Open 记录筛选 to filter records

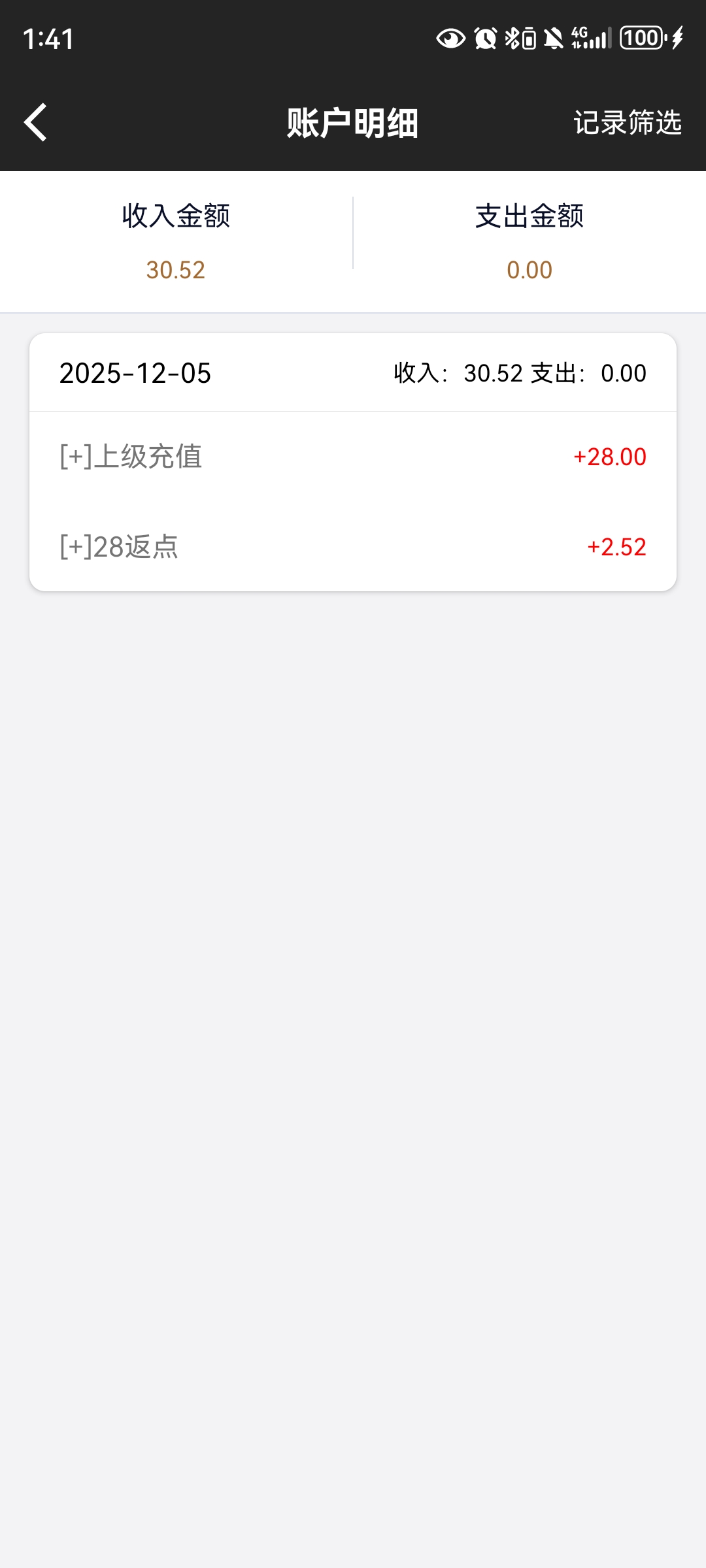[628, 122]
